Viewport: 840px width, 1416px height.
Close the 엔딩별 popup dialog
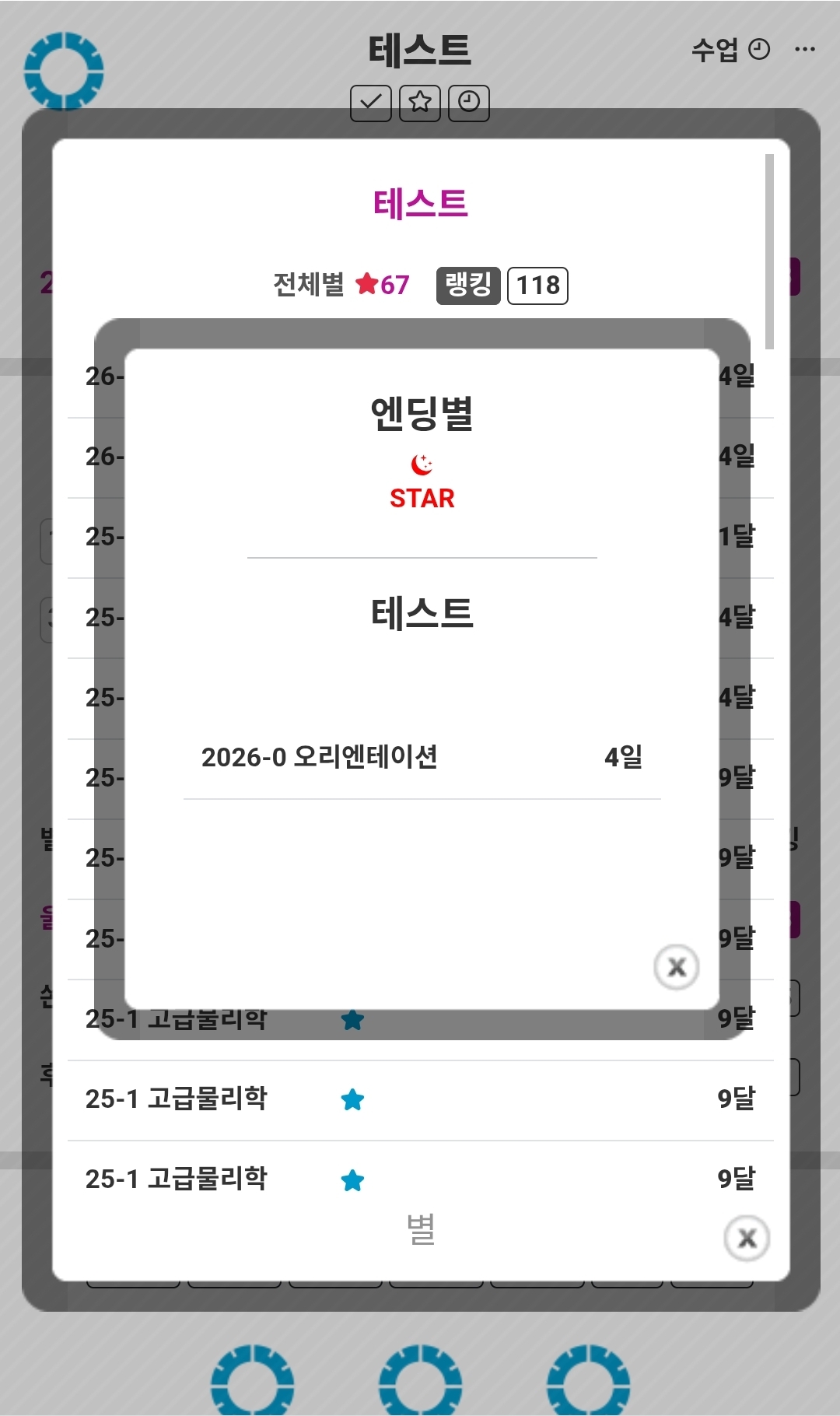coord(677,967)
